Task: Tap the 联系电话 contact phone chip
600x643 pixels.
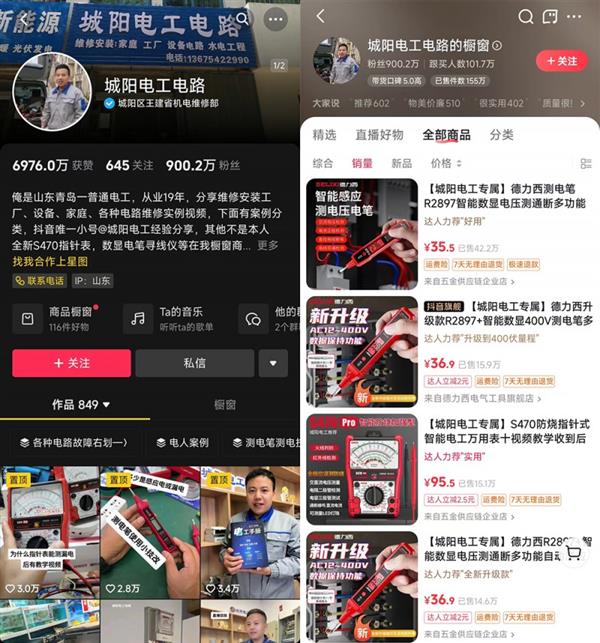Action: pos(40,281)
